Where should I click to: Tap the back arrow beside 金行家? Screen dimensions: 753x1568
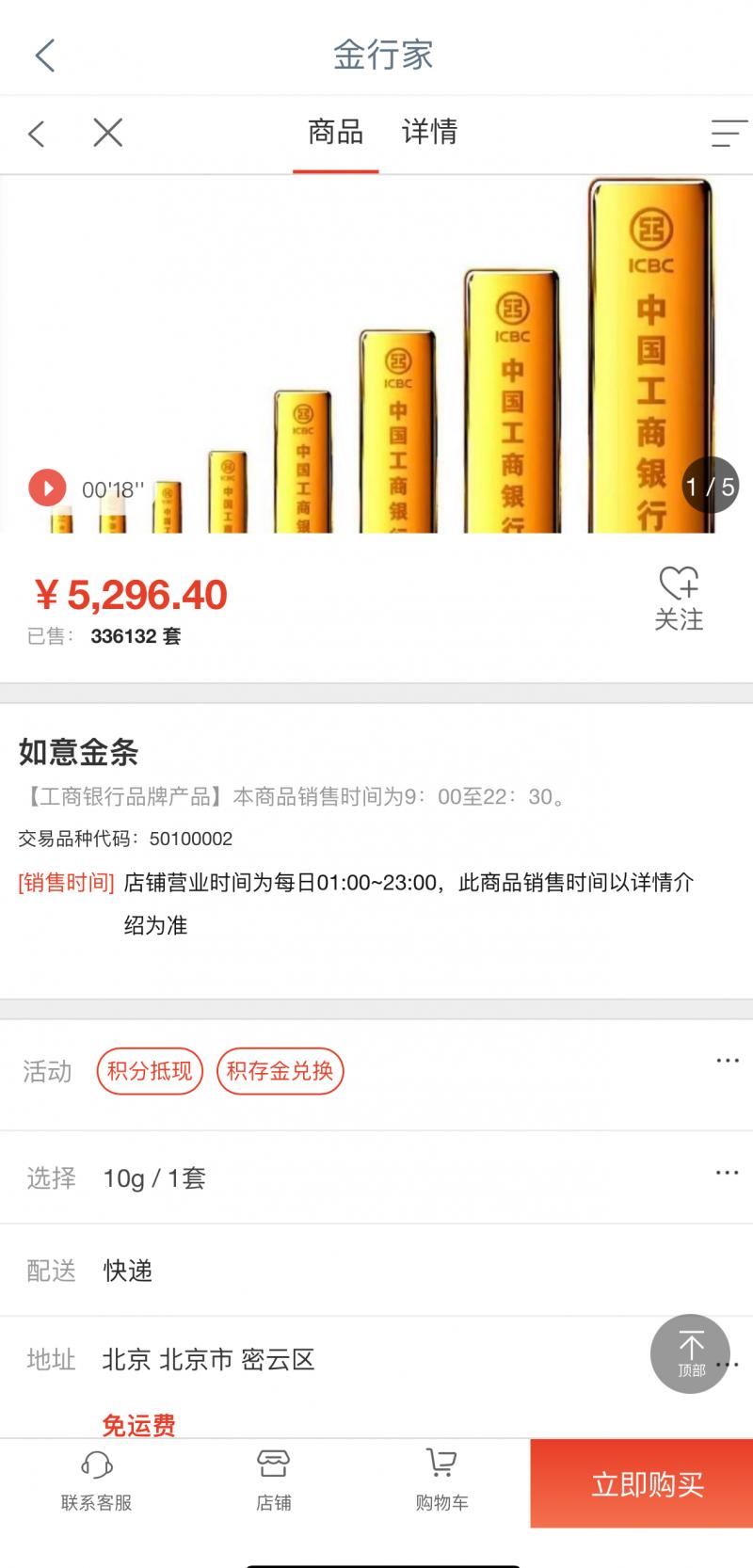click(x=44, y=55)
